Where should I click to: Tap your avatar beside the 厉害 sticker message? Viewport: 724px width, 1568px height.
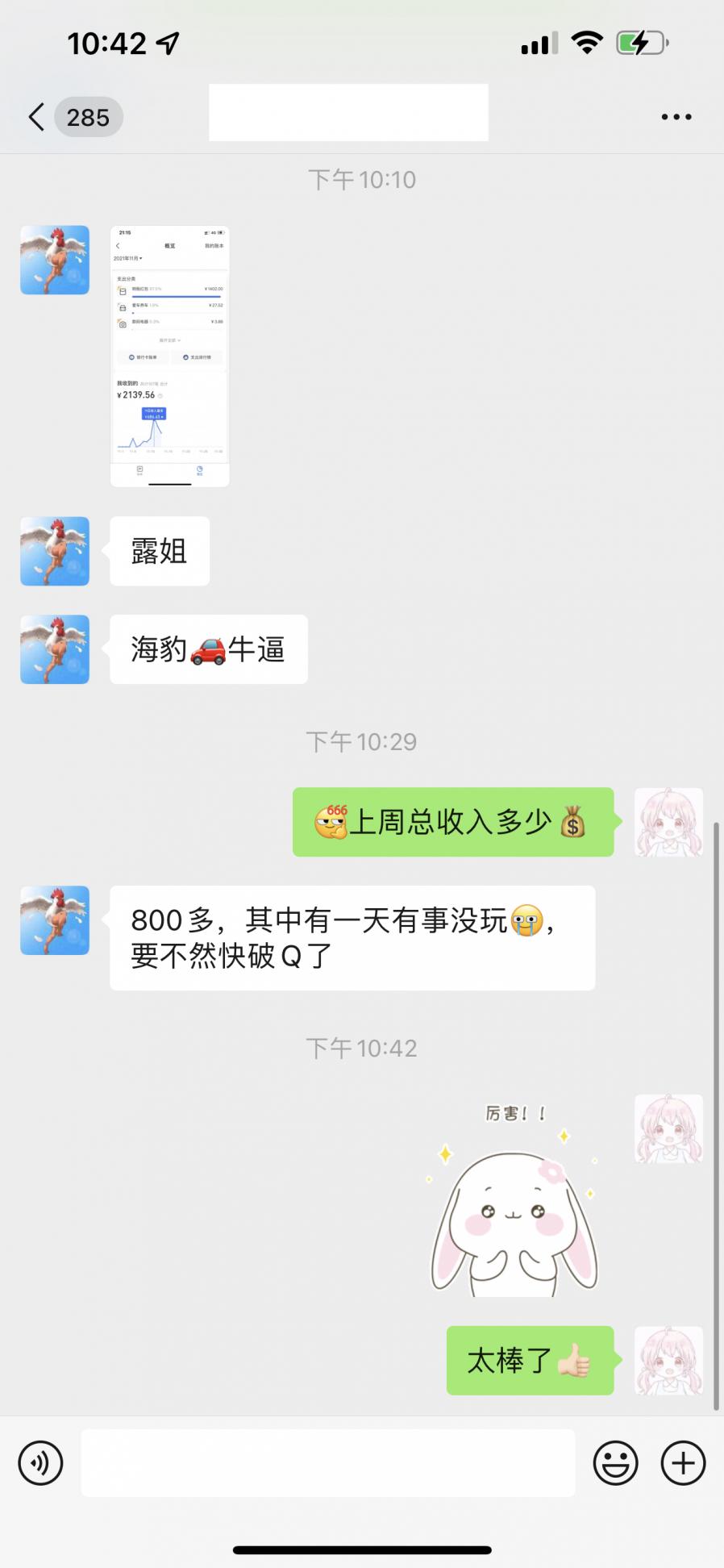pos(669,1129)
